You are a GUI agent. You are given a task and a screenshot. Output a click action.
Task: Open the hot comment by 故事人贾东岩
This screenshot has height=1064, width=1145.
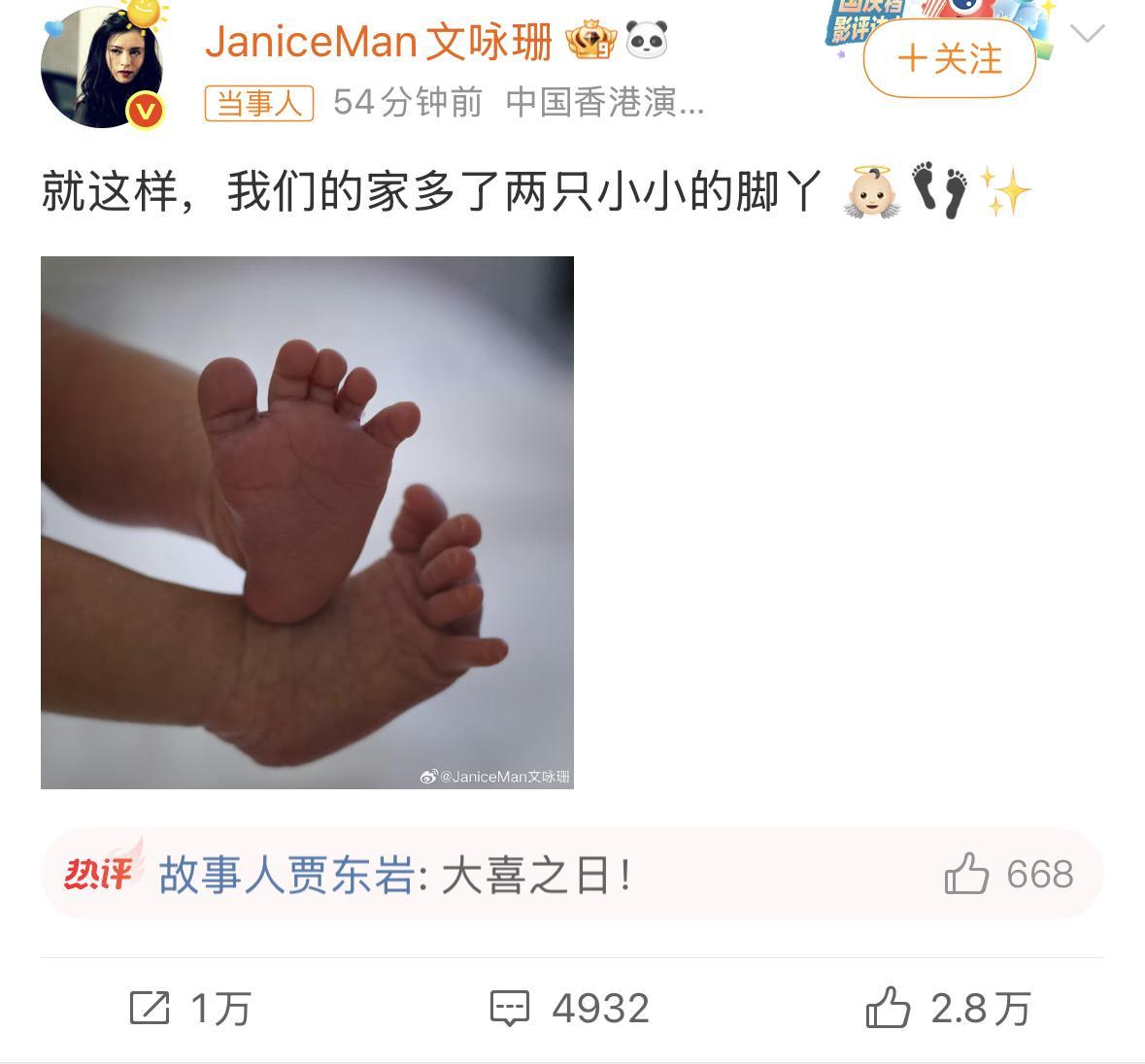point(396,875)
